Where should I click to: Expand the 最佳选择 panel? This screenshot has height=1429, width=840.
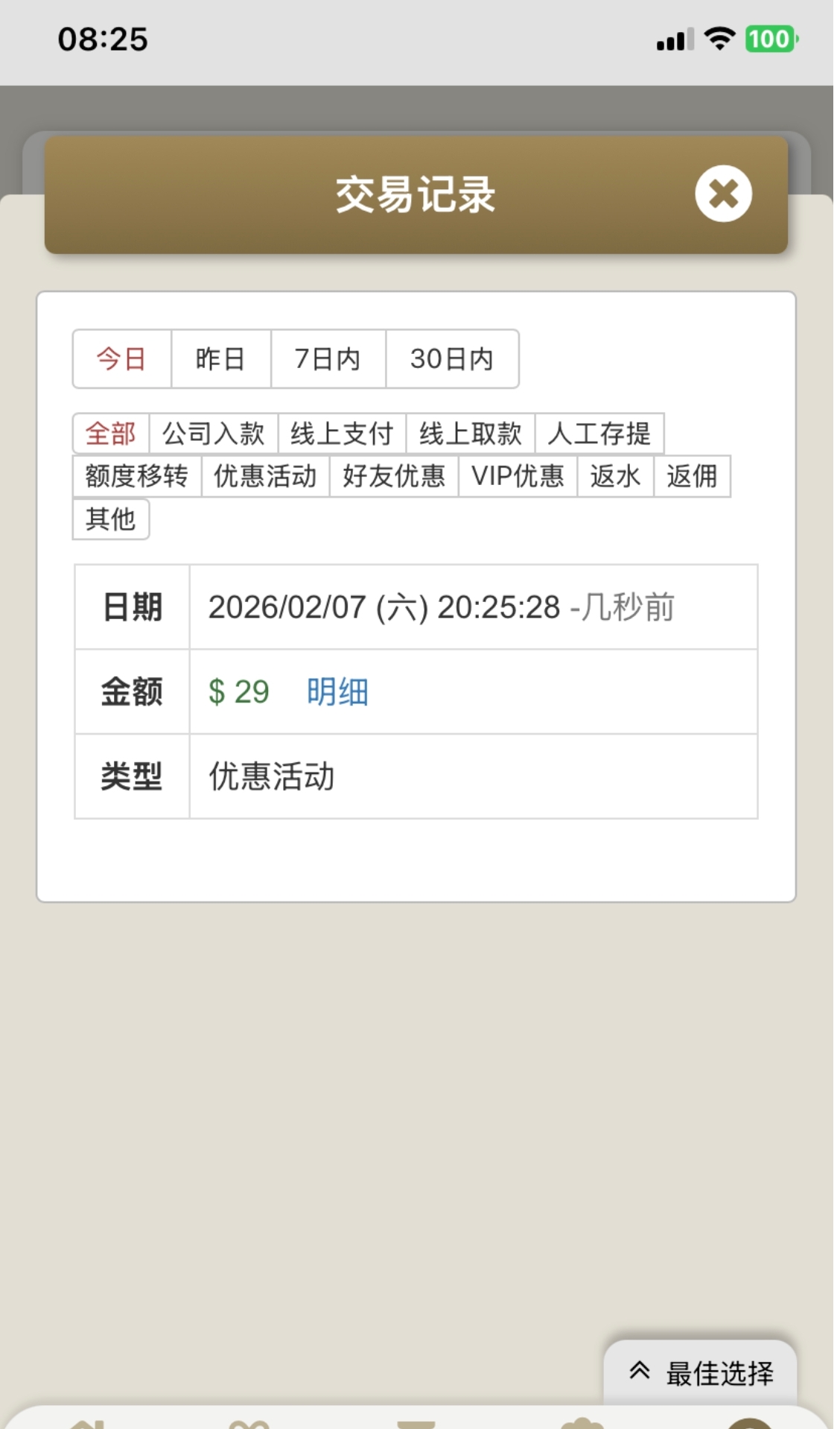pos(701,1372)
